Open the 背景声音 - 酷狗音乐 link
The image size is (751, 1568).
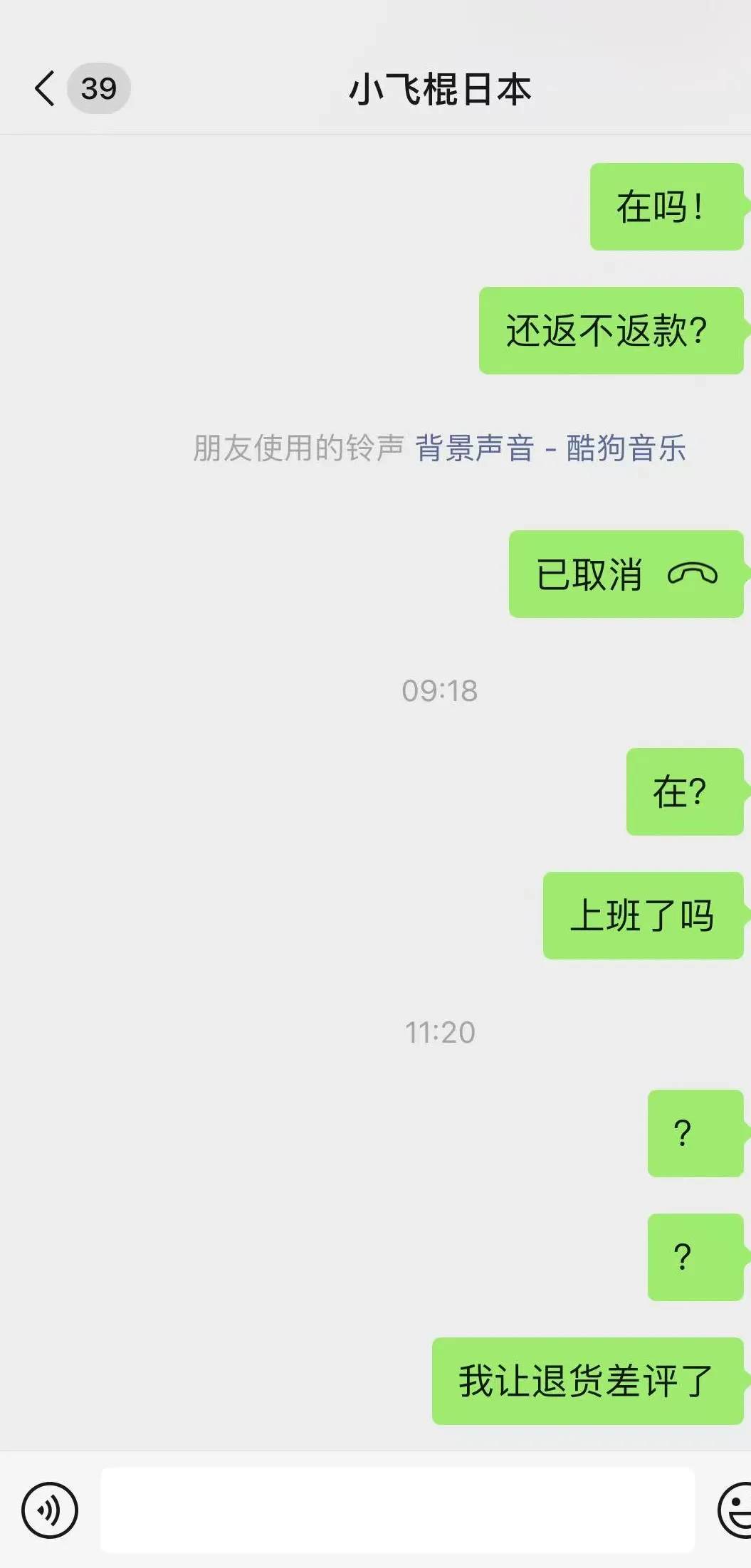pyautogui.click(x=551, y=448)
